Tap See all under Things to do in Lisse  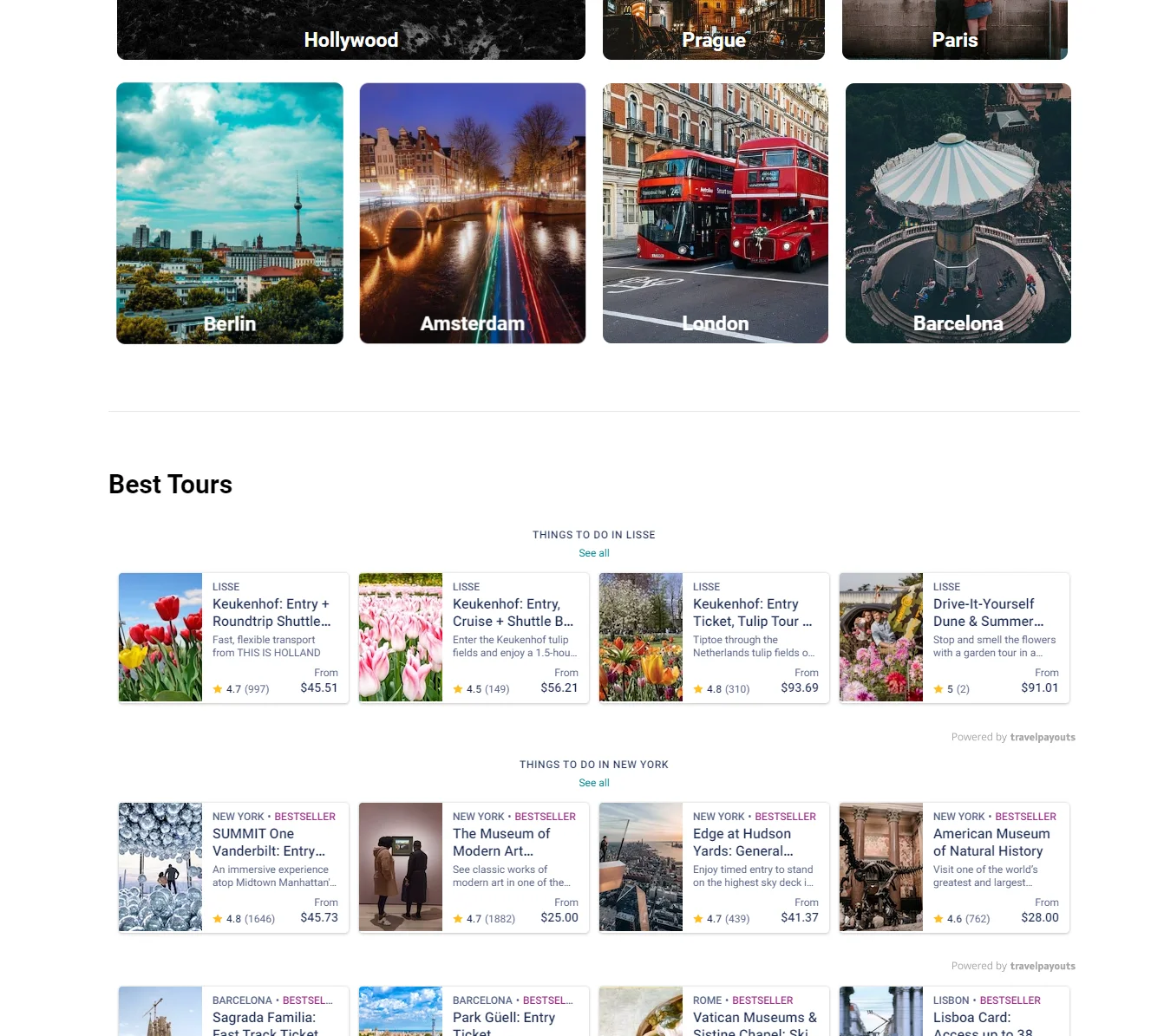pyautogui.click(x=594, y=553)
